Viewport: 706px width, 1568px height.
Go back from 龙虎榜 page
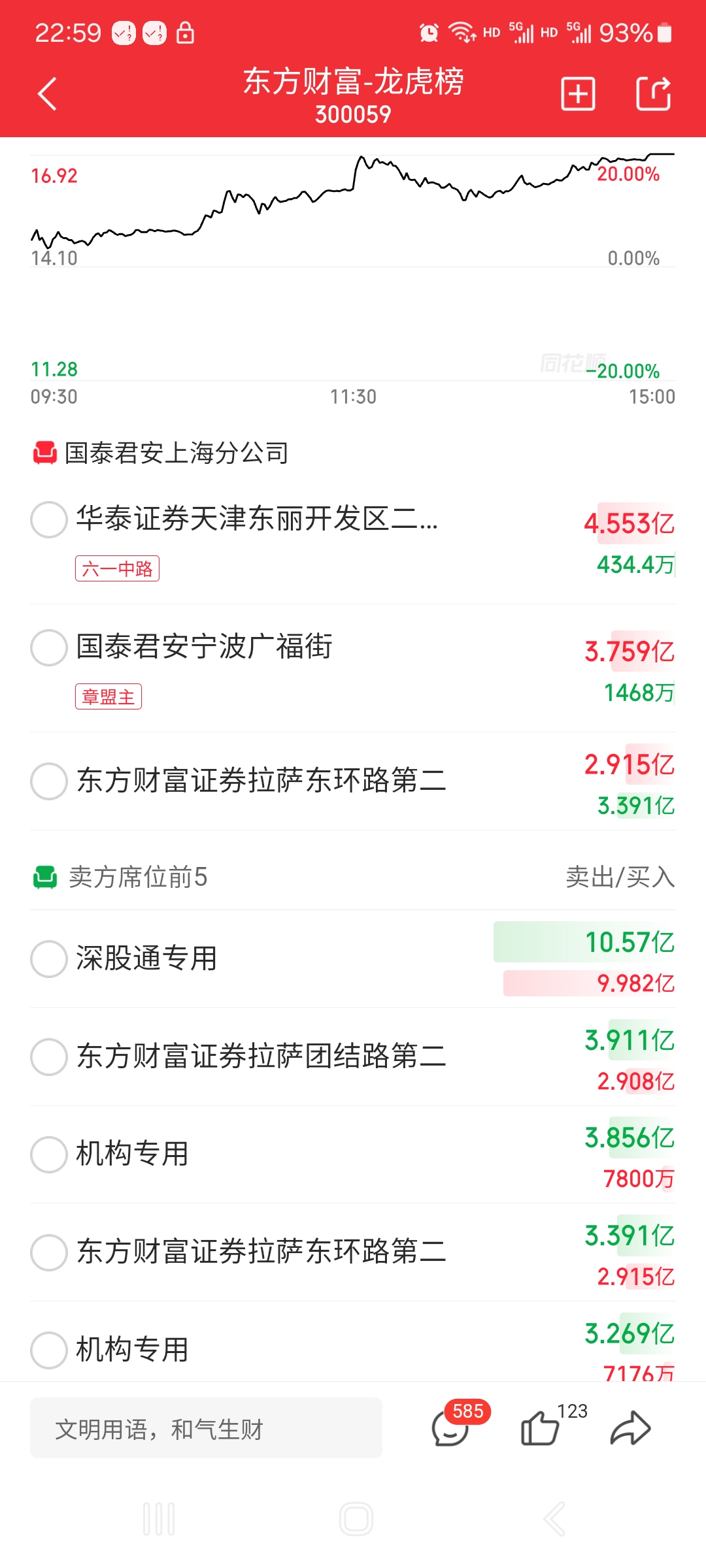coord(48,94)
